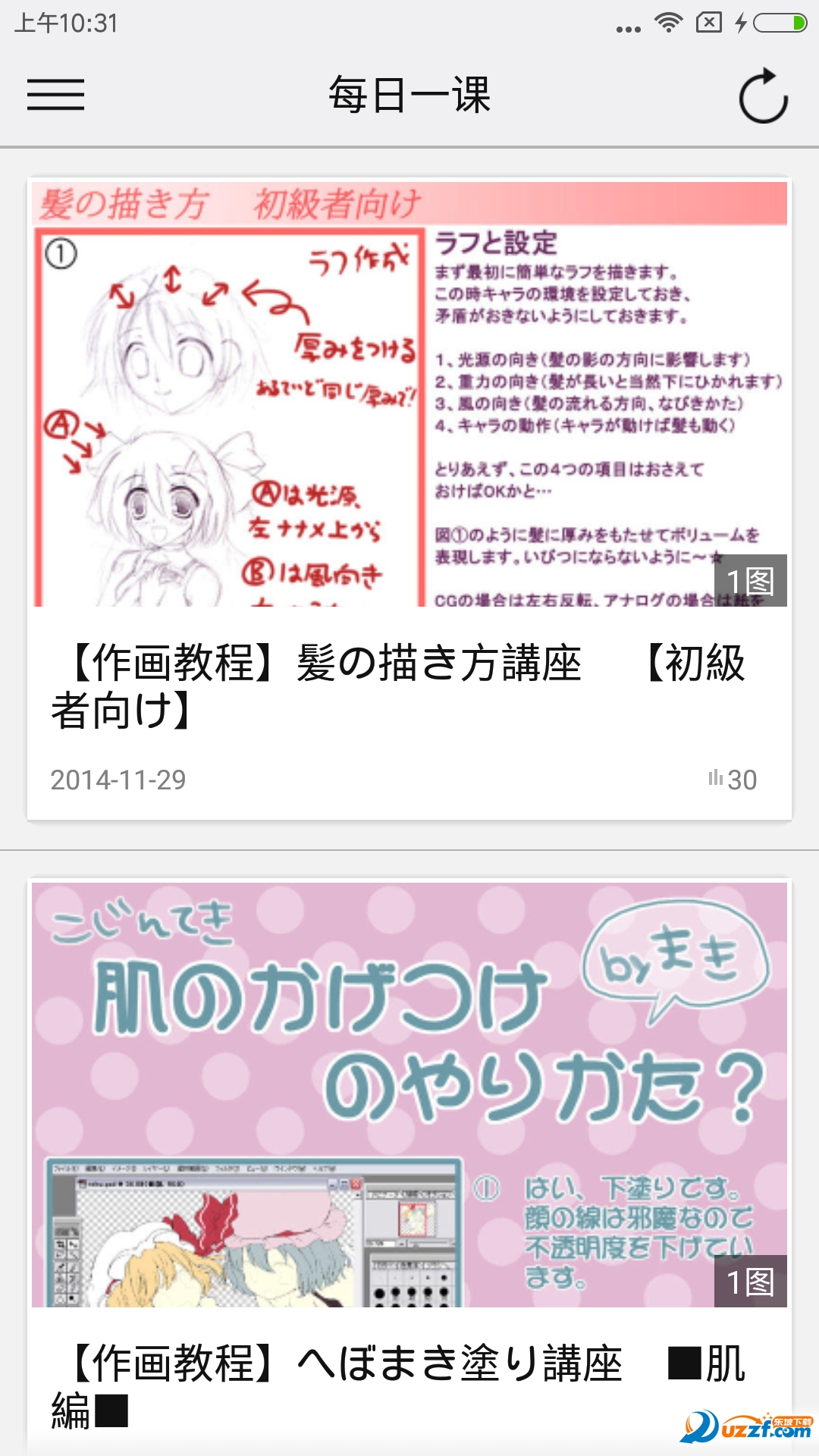819x1456 pixels.
Task: Tap the date 2014-11-29 on the article
Action: point(118,780)
